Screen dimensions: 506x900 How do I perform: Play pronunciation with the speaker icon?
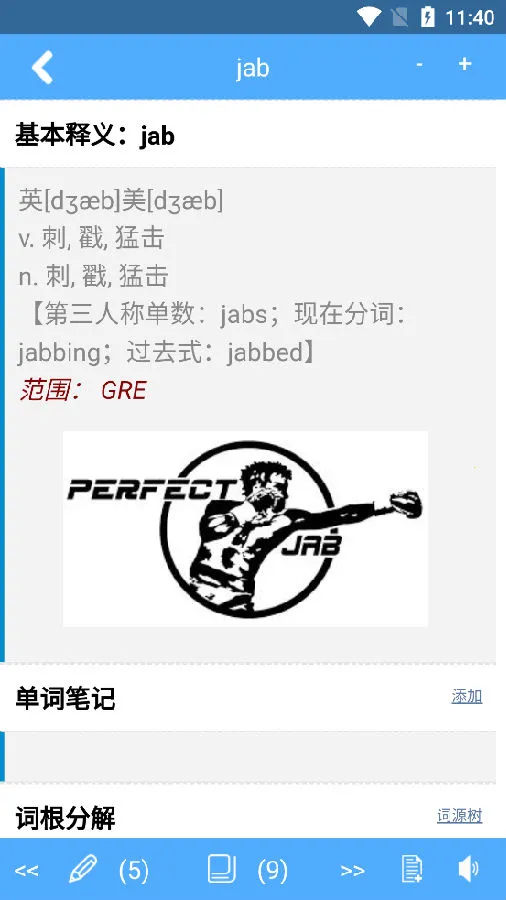[x=468, y=868]
